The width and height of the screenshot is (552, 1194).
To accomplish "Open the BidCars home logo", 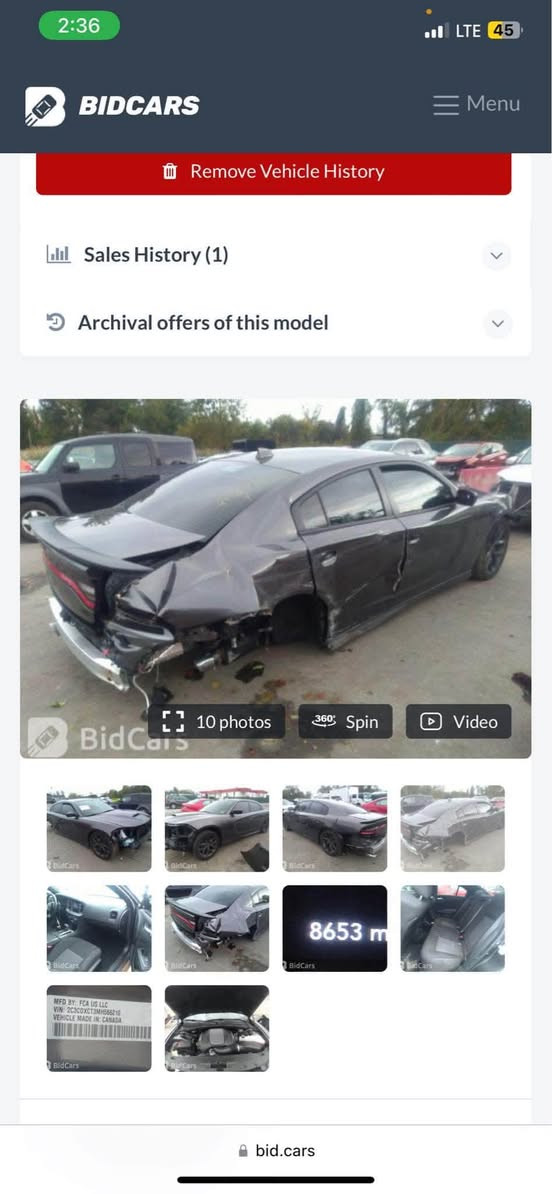I will [112, 106].
